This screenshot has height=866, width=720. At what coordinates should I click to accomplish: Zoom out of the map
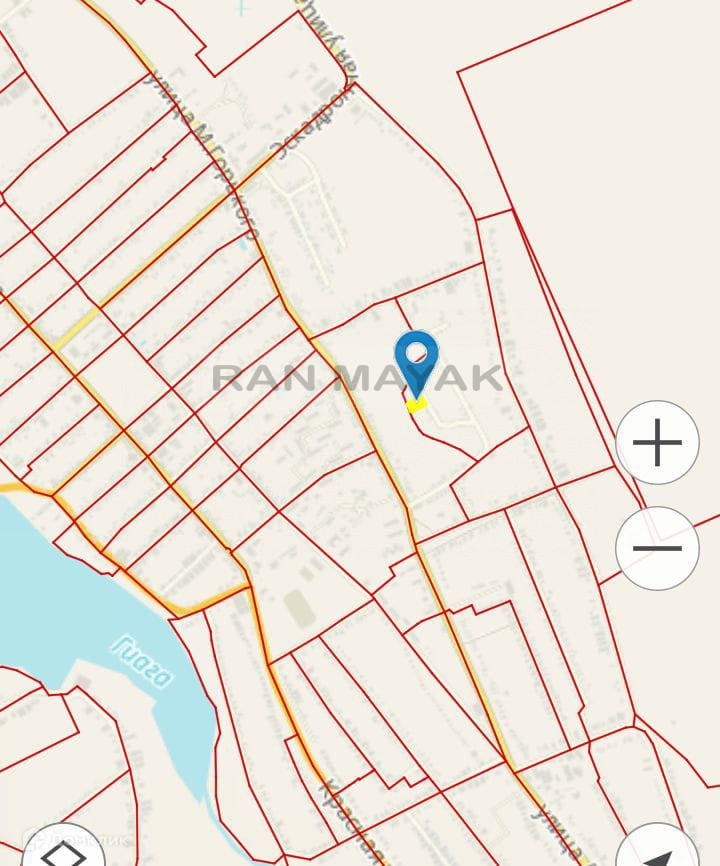click(x=657, y=548)
